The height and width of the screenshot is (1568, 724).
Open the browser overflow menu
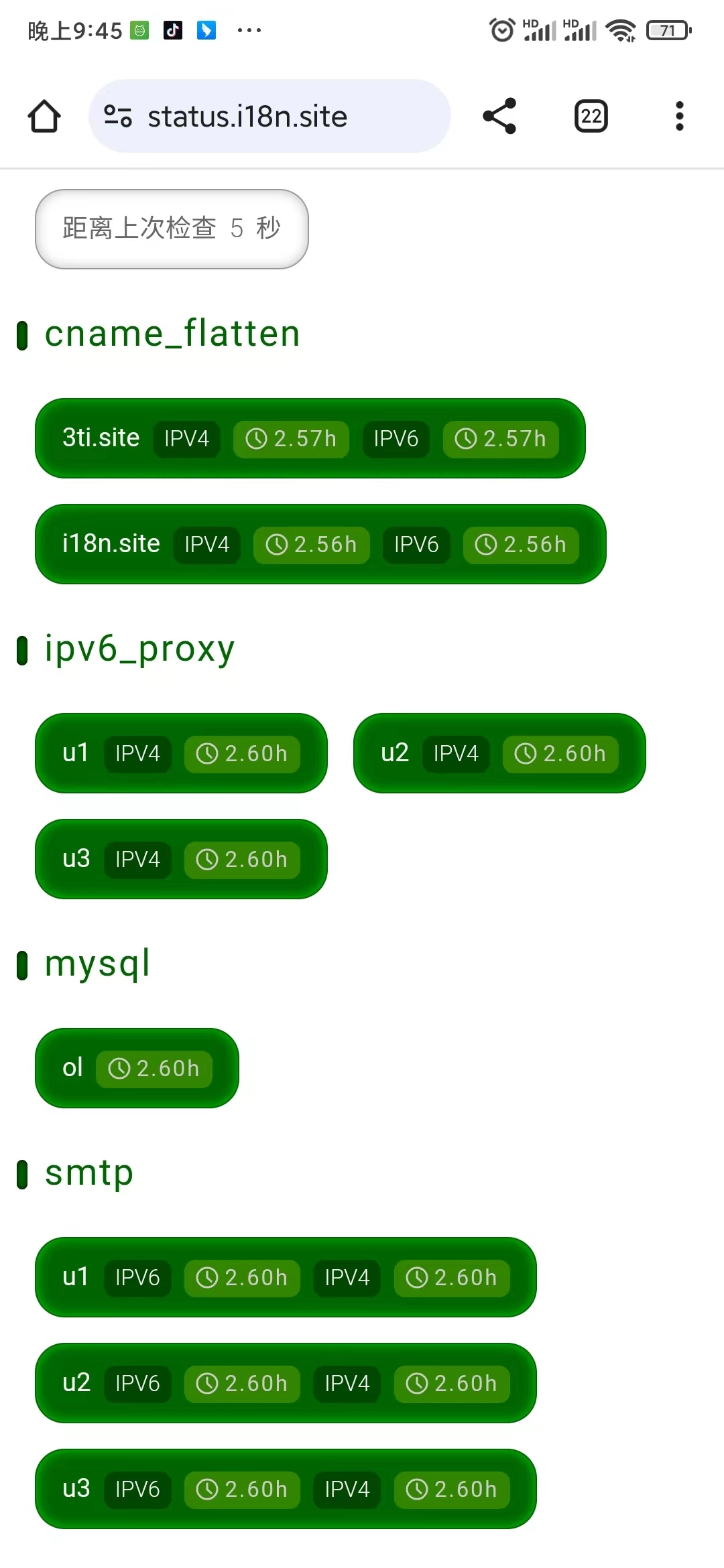pos(679,117)
